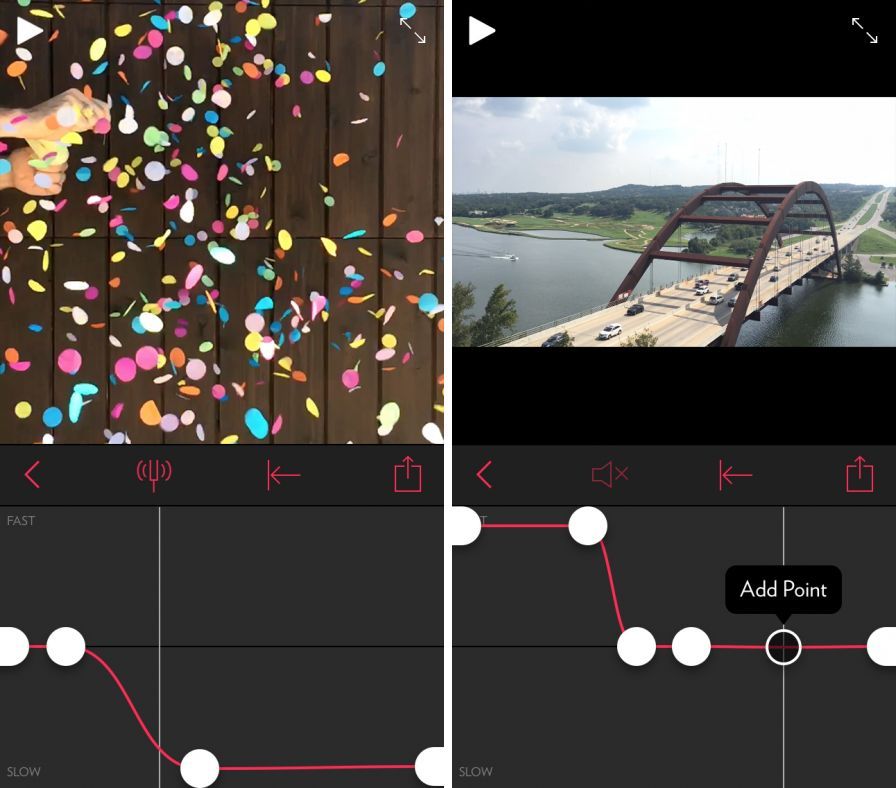Expand the bridge video to fullscreen
The width and height of the screenshot is (896, 788).
(864, 30)
